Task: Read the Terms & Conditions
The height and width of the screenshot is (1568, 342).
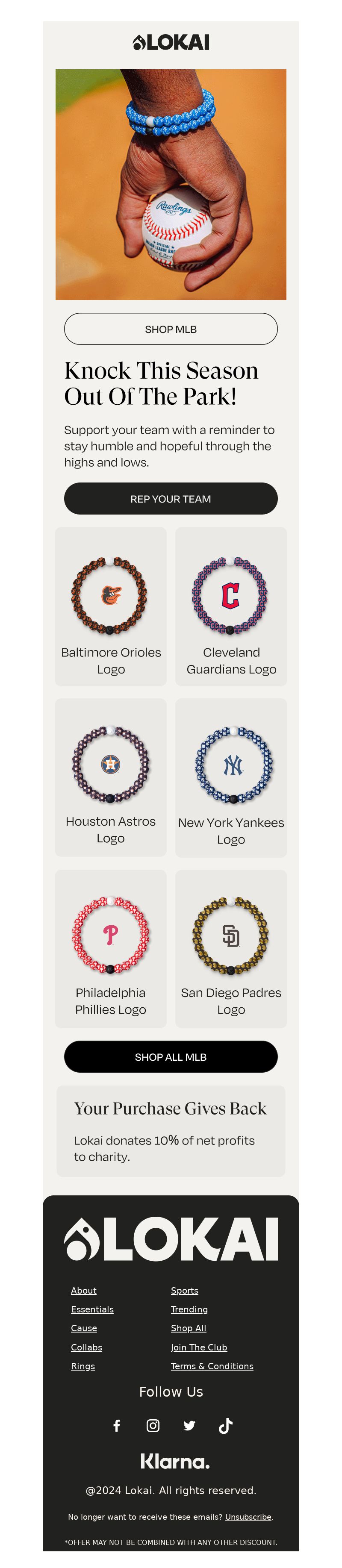Action: [212, 1366]
